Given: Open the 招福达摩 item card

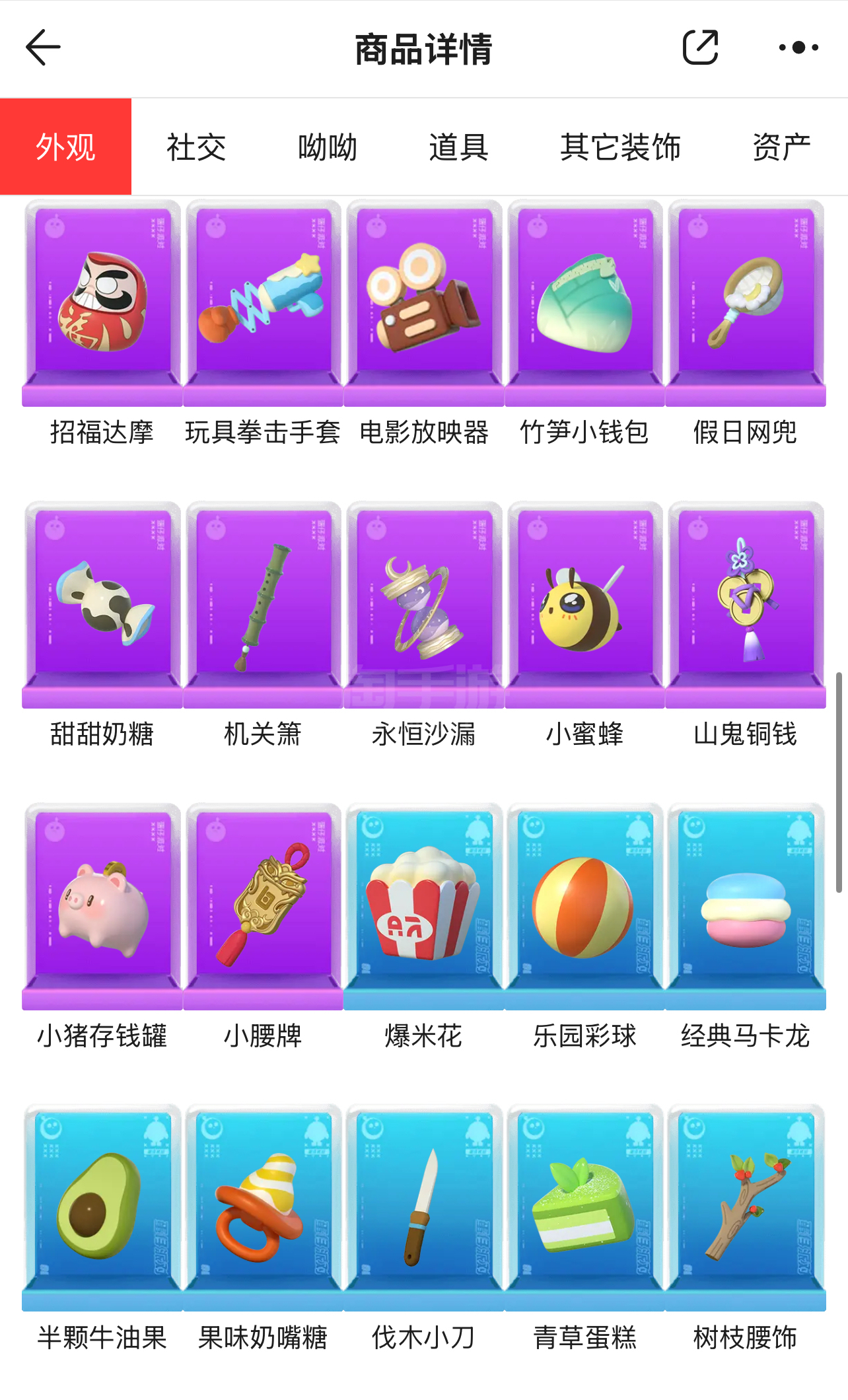Looking at the screenshot, I should (102, 304).
